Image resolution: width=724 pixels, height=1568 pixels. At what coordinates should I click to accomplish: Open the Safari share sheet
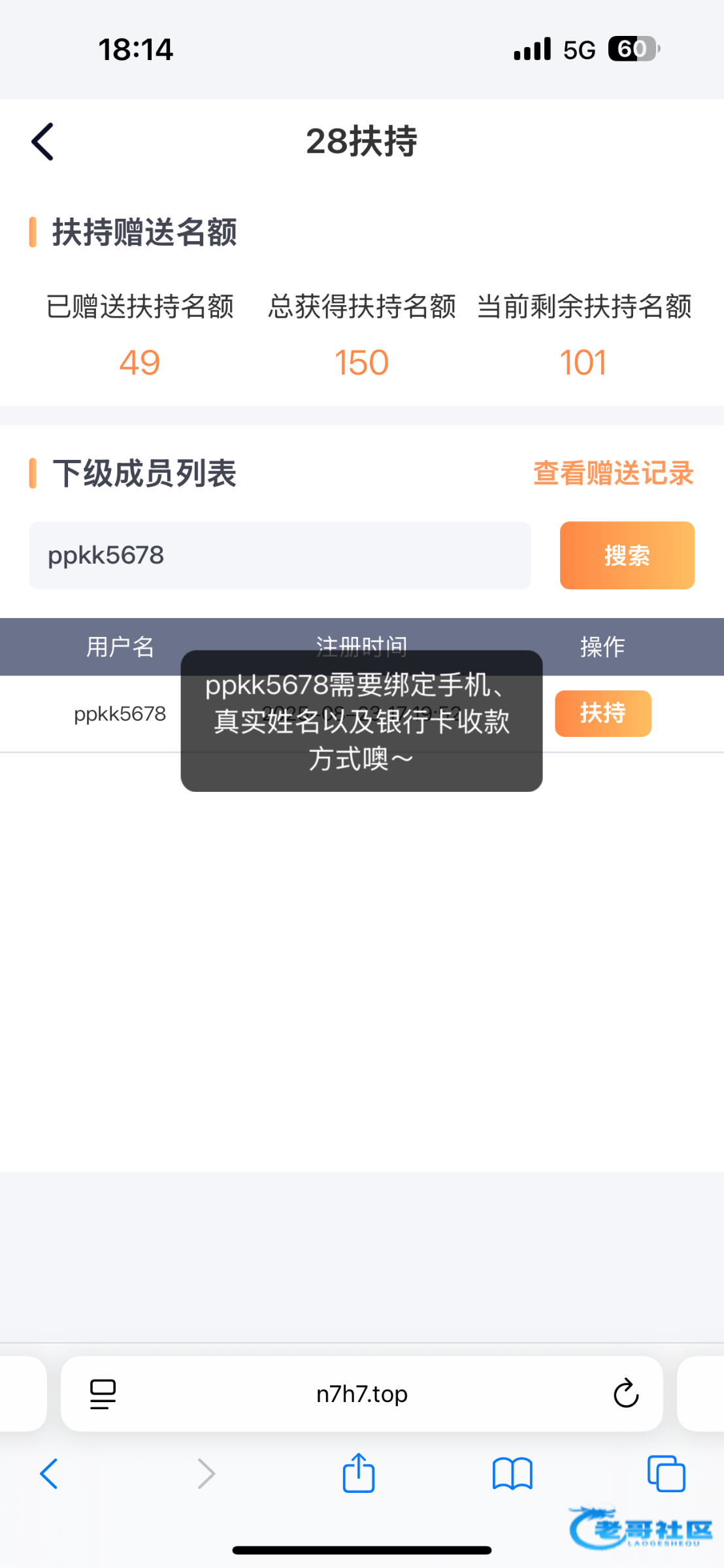tap(359, 1473)
